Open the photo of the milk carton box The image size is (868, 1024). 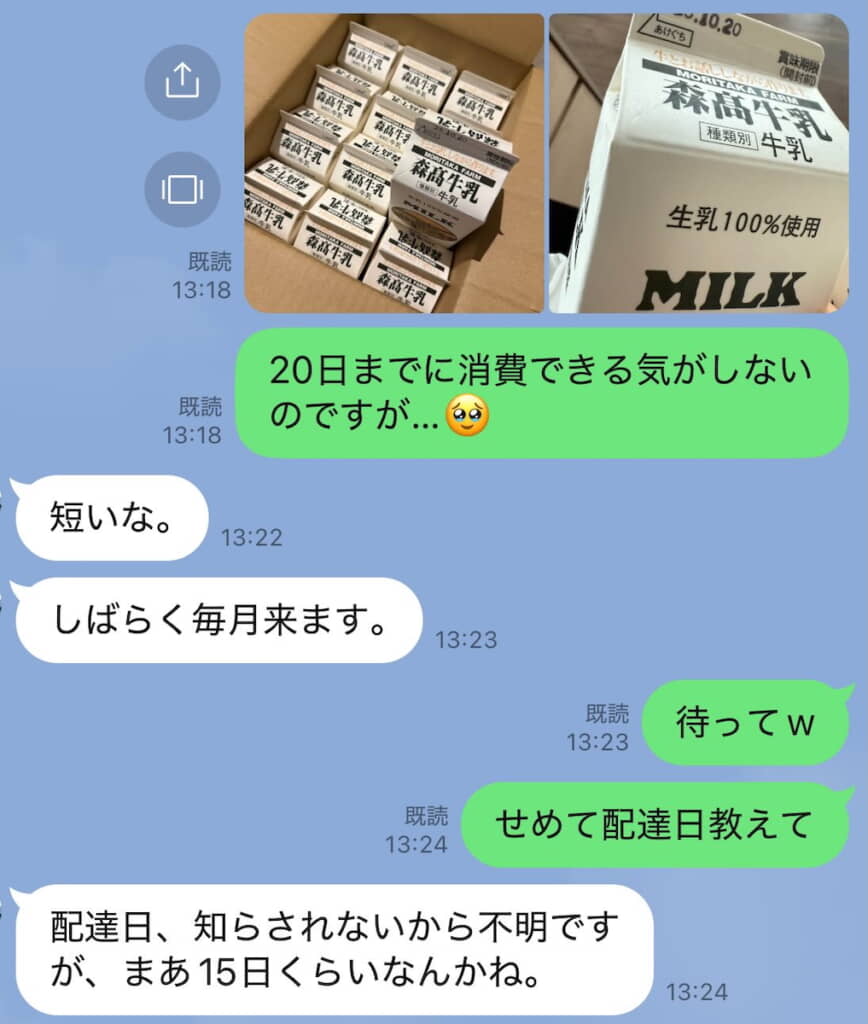(390, 160)
